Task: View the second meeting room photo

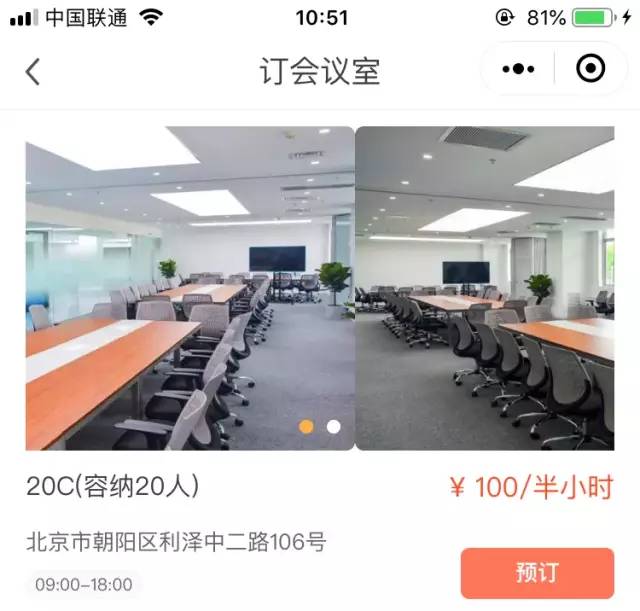Action: 485,288
